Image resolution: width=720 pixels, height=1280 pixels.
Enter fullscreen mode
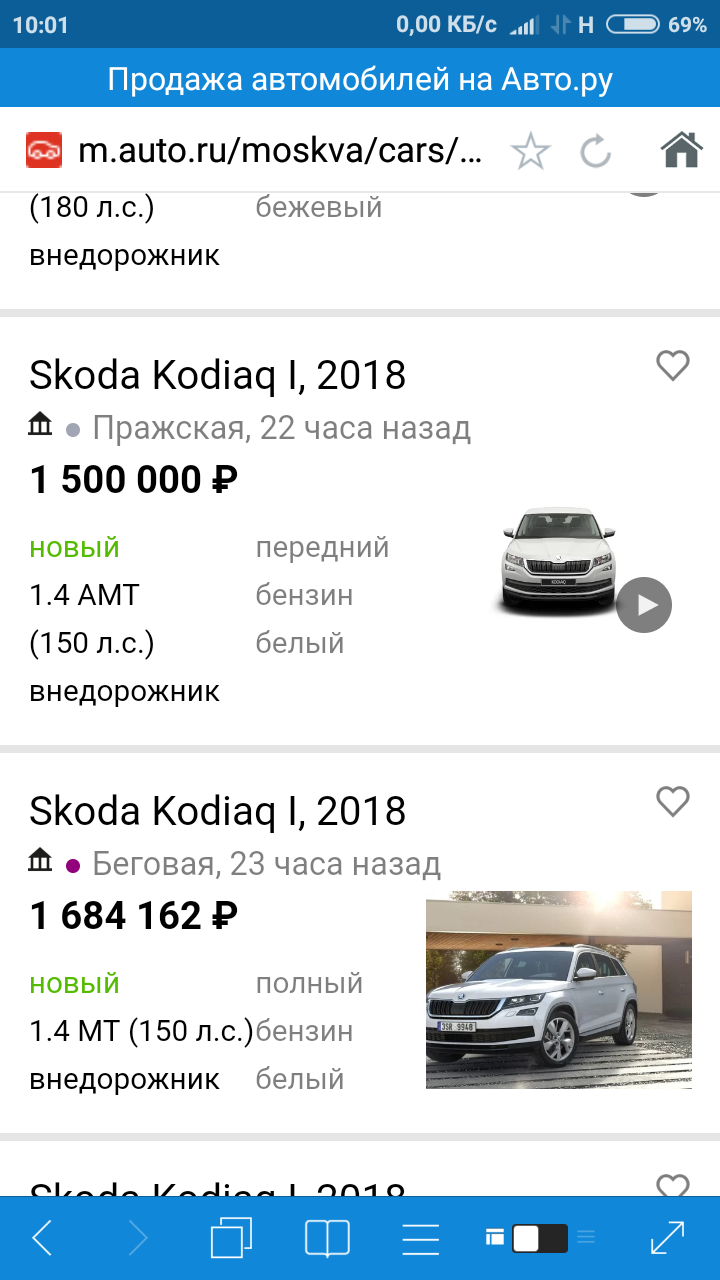(x=667, y=1238)
